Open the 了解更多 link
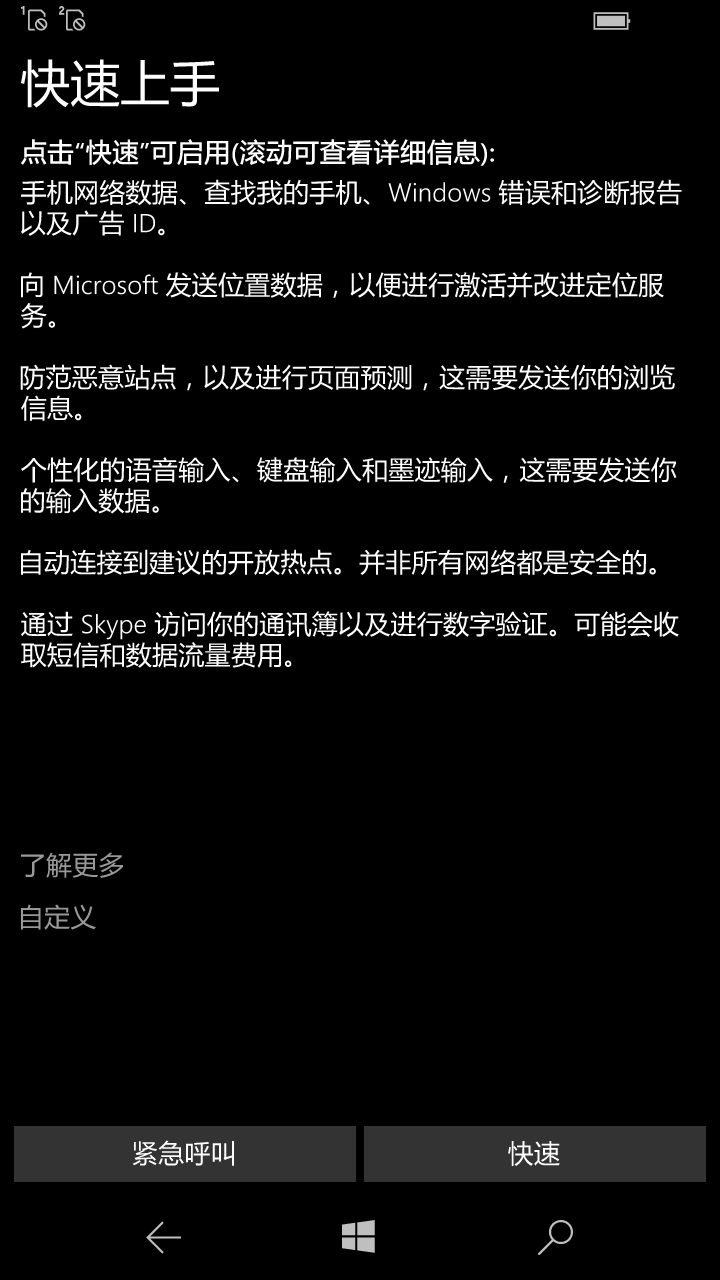Image resolution: width=720 pixels, height=1280 pixels. point(72,865)
